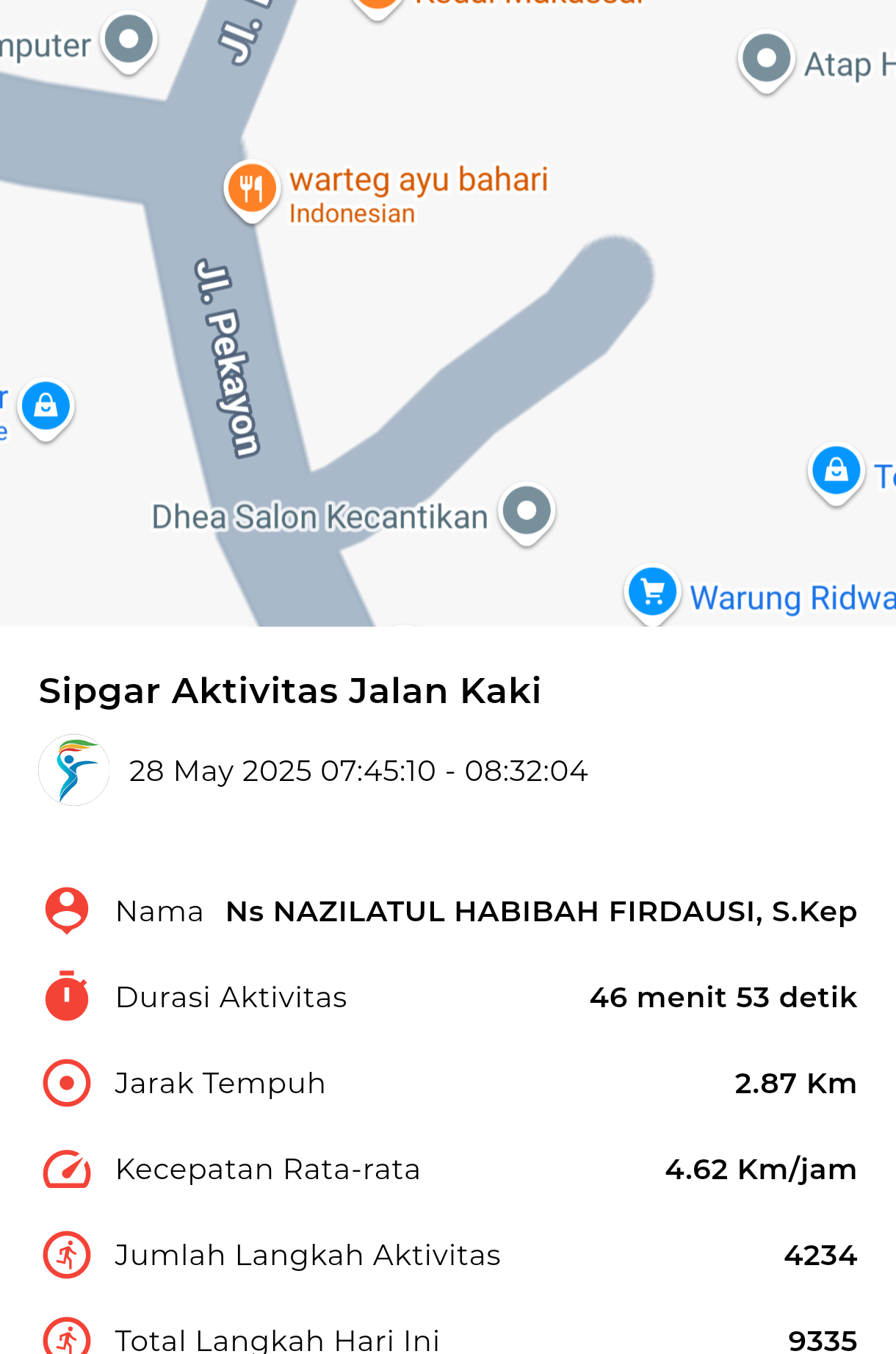Click the 28 May 2025 activity date text

tap(358, 771)
